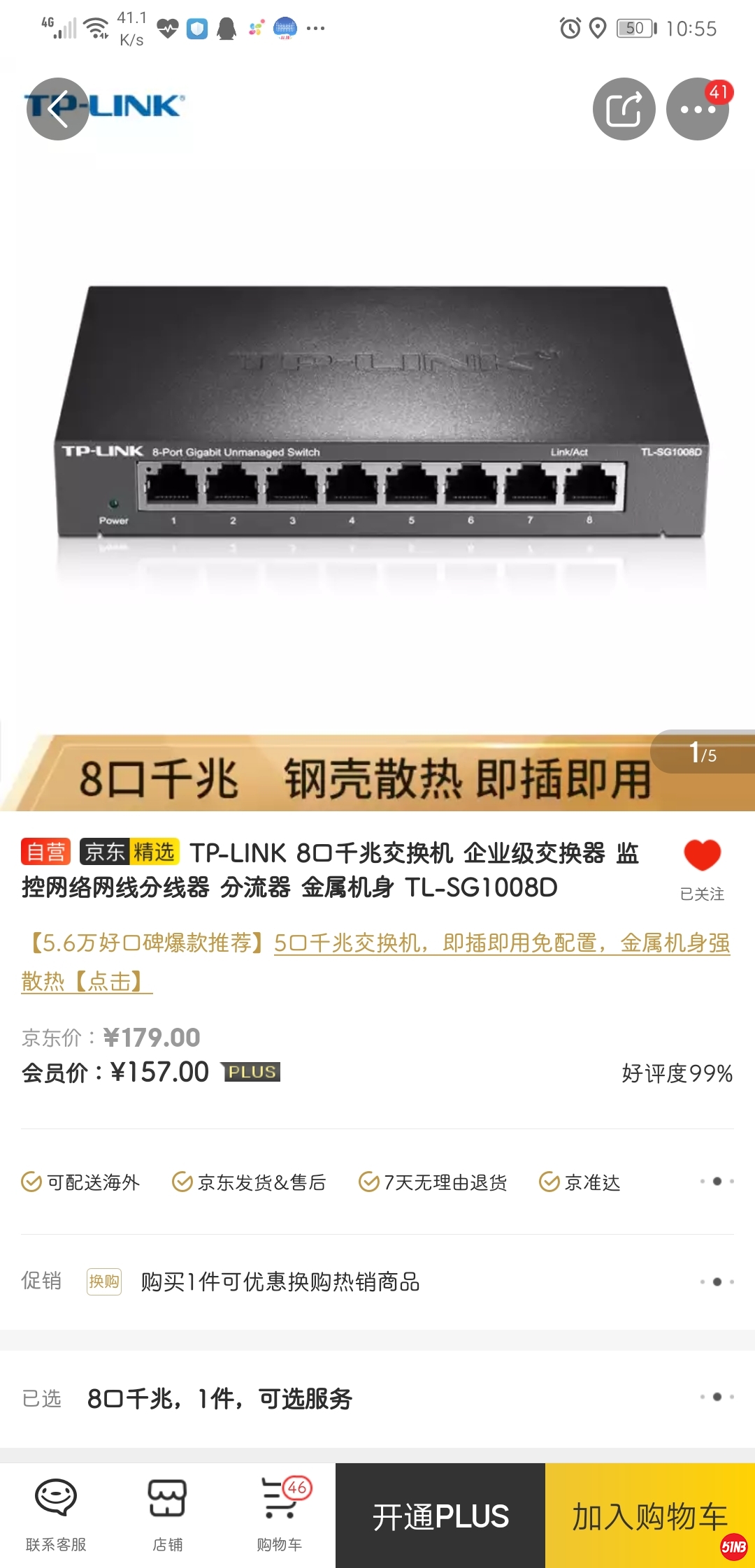Open the overflow menu with 41 badge
755x1568 pixels.
pyautogui.click(x=697, y=109)
